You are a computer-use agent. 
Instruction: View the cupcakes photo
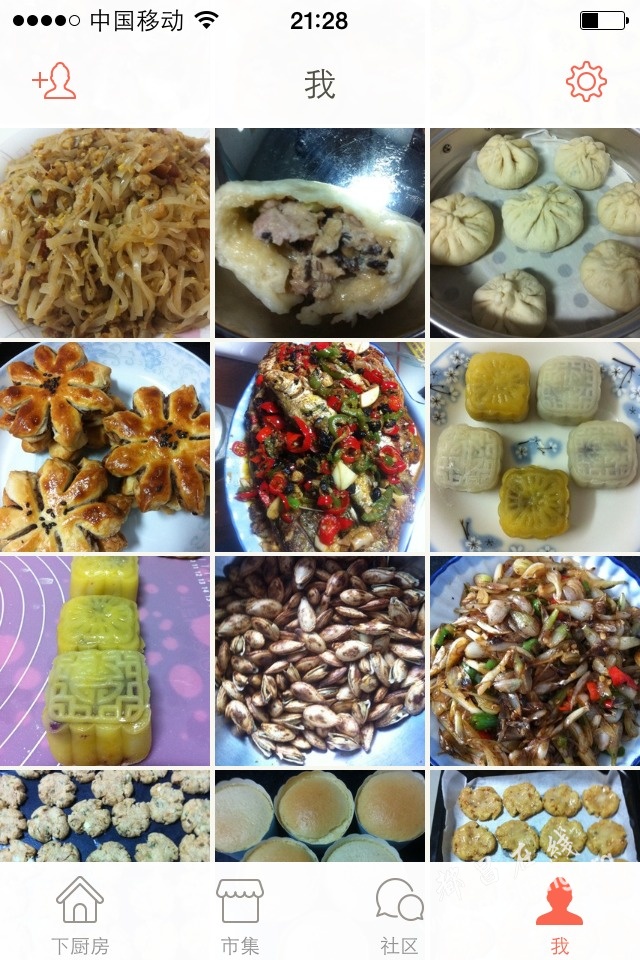point(320,815)
